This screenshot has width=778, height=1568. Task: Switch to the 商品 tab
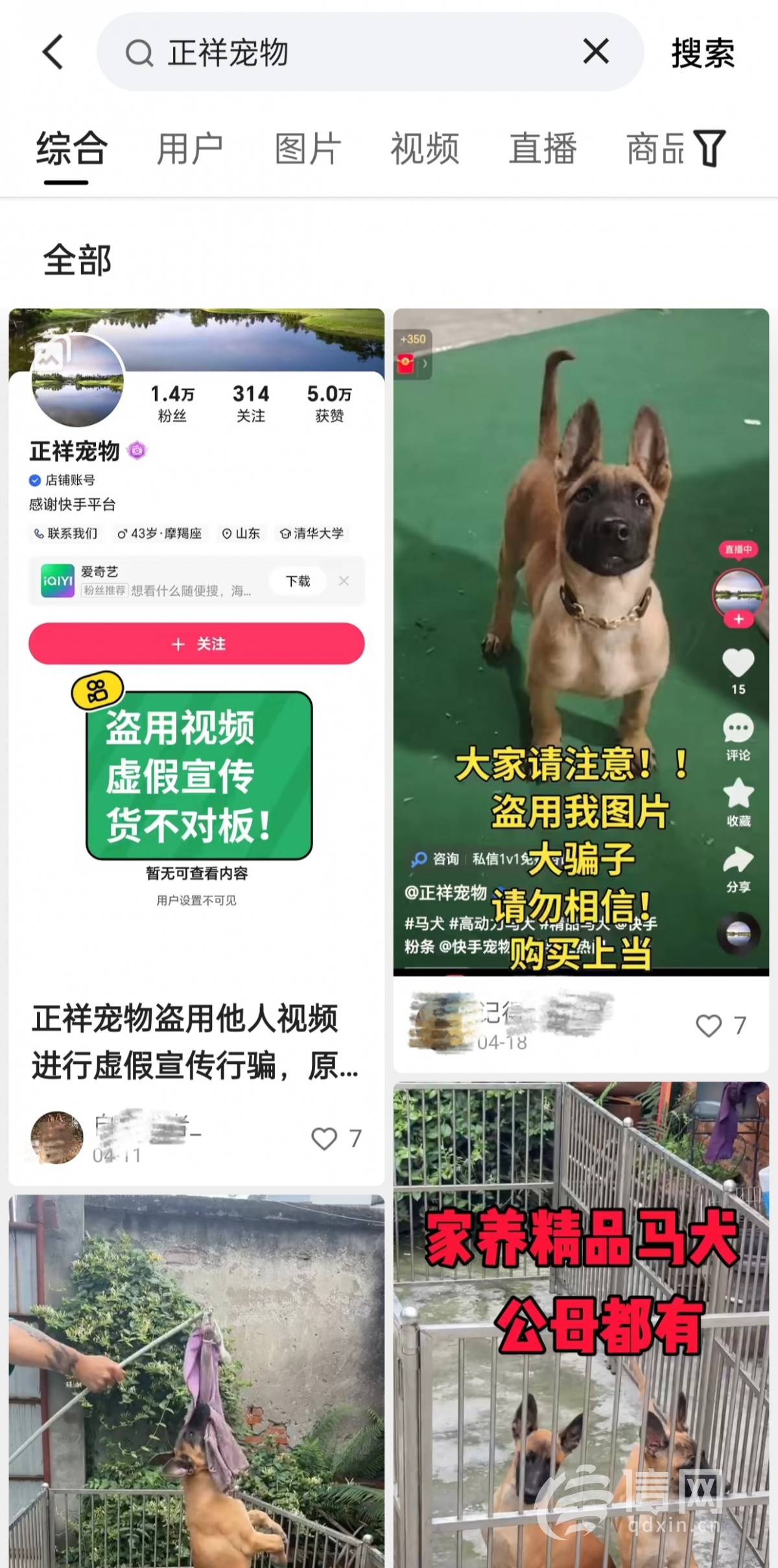pos(655,149)
